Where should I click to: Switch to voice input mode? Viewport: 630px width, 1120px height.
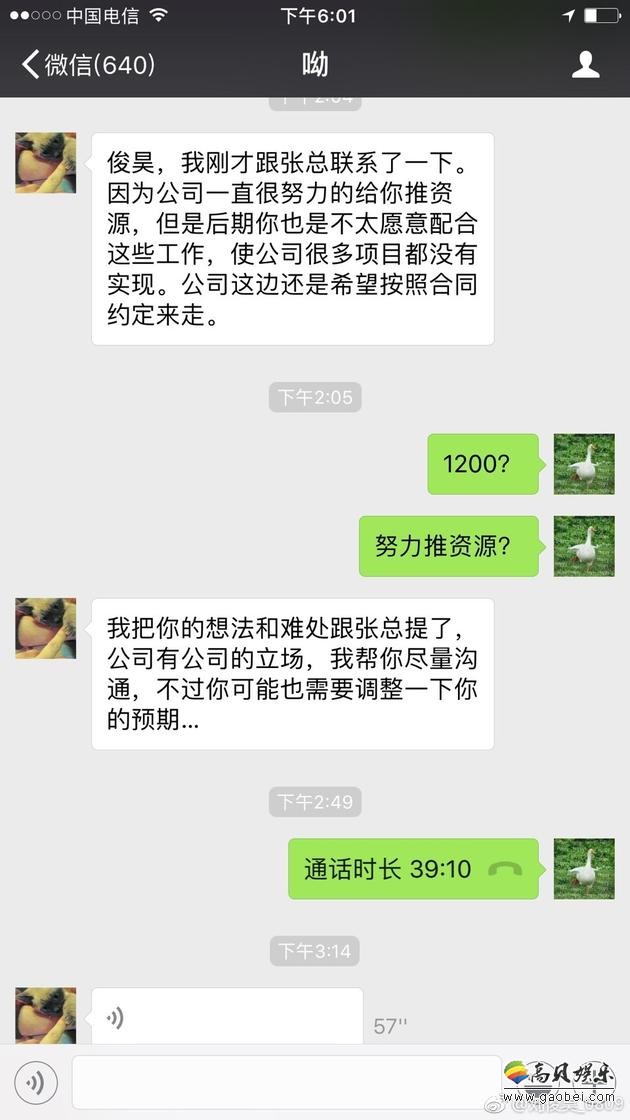pyautogui.click(x=35, y=1081)
